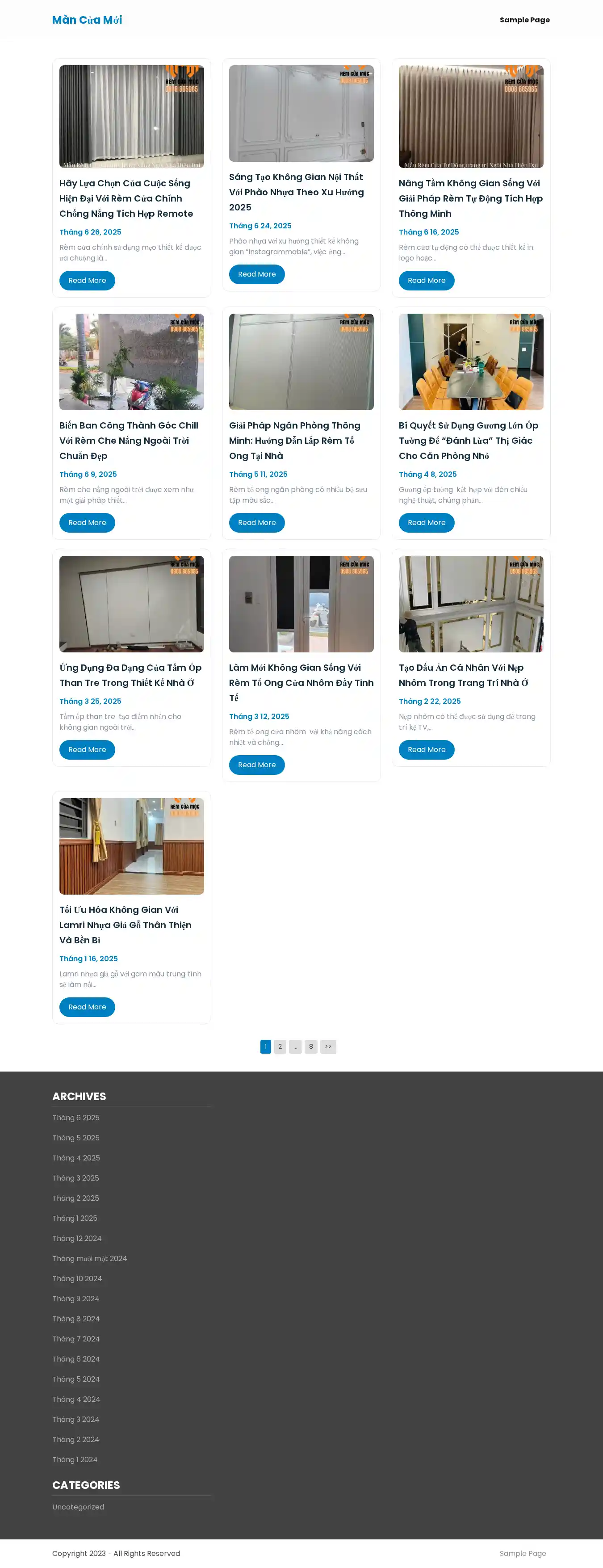
Task: Read More on Phào Nhựa Theo Xu Hướng post
Action: [257, 274]
